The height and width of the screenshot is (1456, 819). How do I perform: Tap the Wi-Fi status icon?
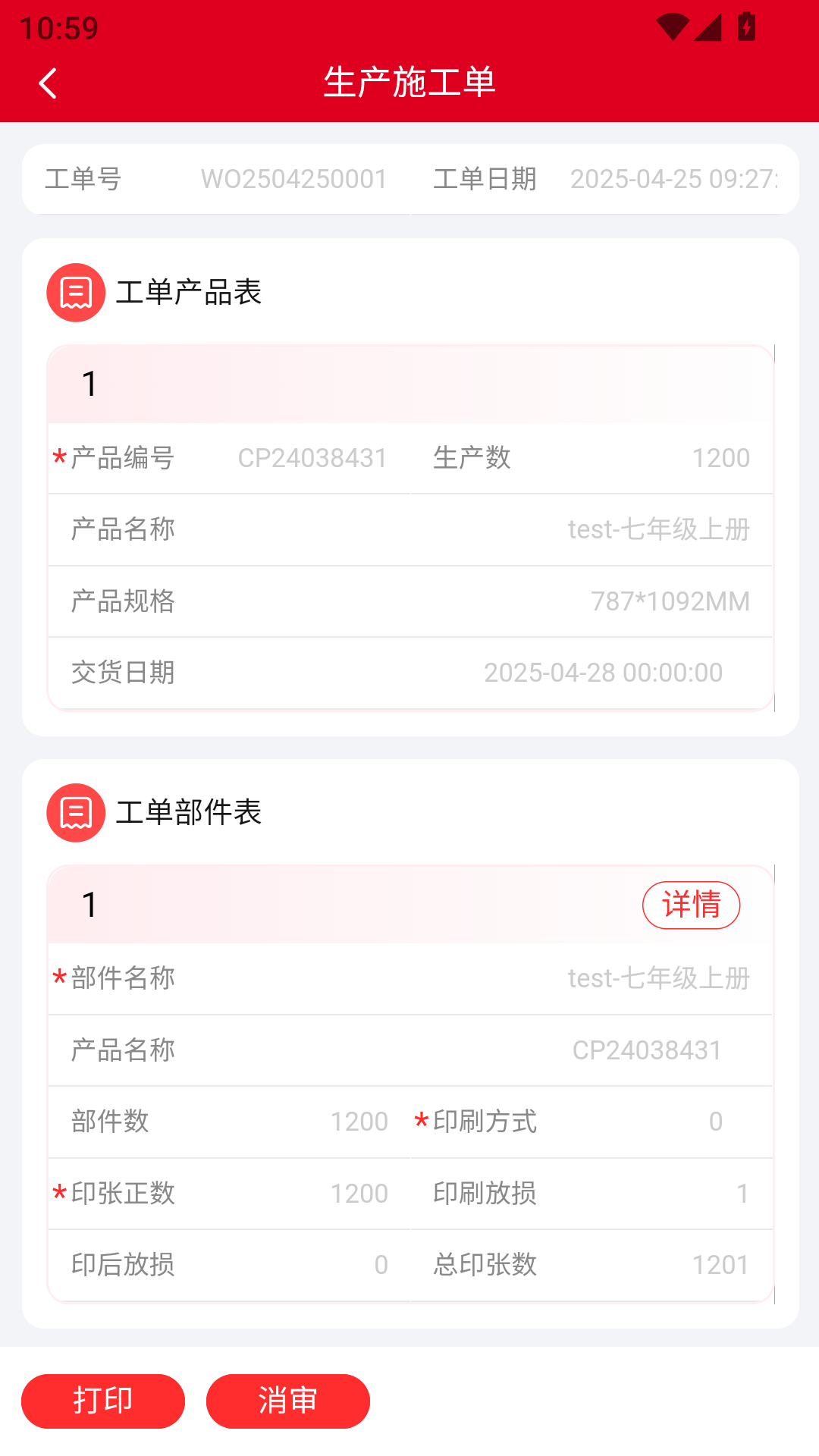point(671,25)
